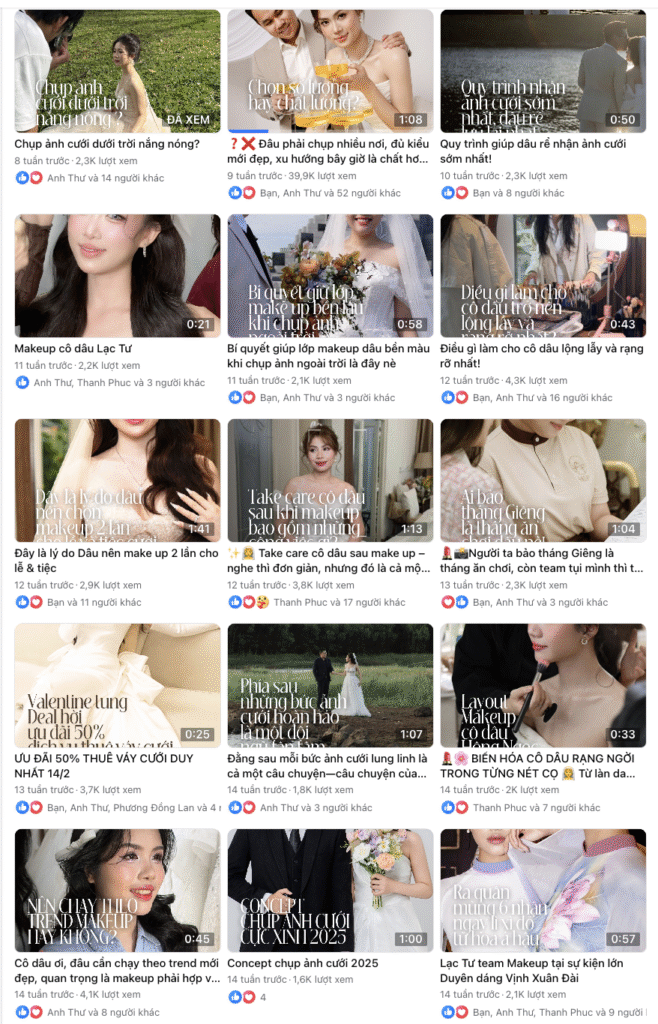
Task: Open video 'Đằng sau mỗi bức ảnh cưới lung linh'
Action: [x=330, y=685]
